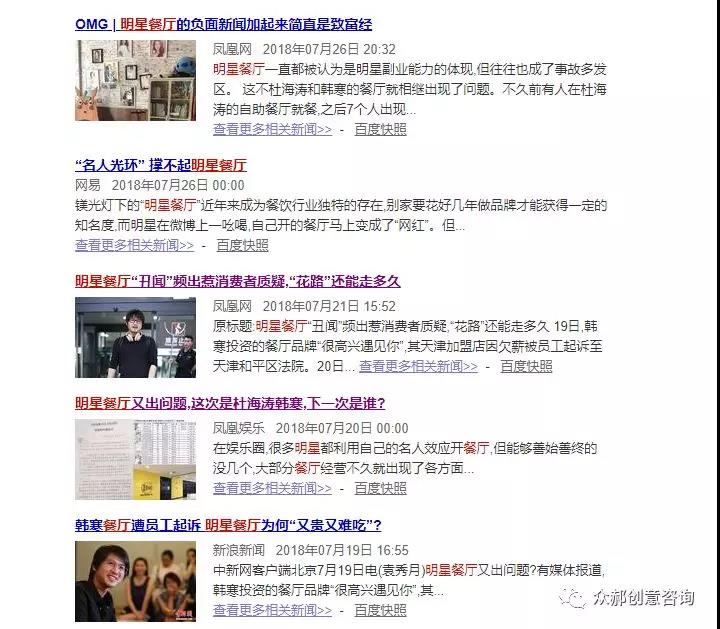The height and width of the screenshot is (629, 720).
Task: Tap thumbnail of the 凤凰网 07月21日 article
Action: tap(135, 338)
